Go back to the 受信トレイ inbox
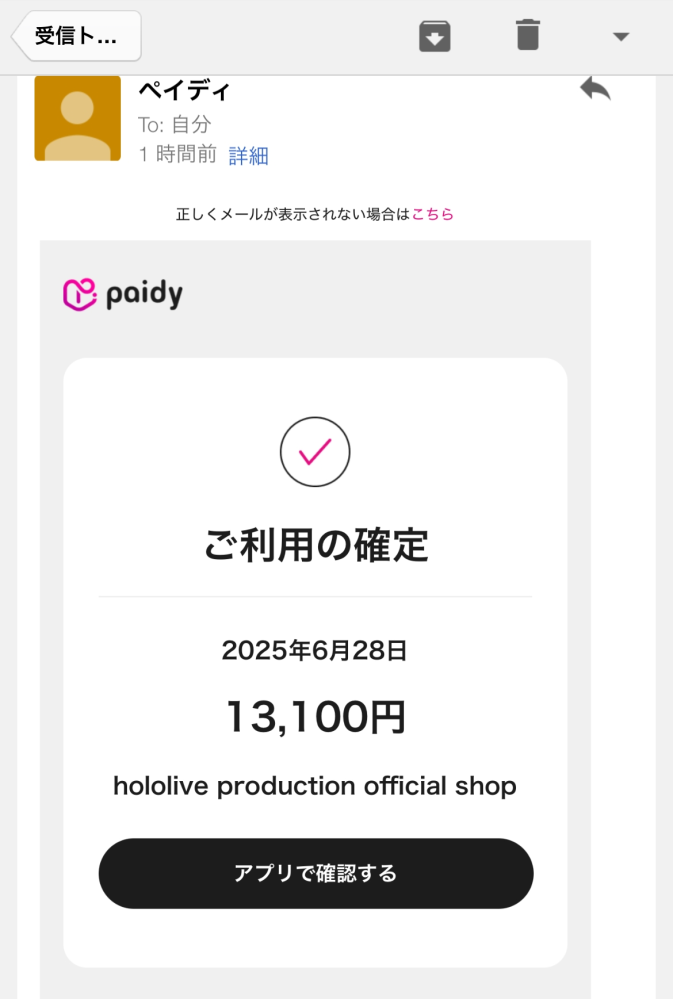Image resolution: width=673 pixels, height=999 pixels. (77, 37)
